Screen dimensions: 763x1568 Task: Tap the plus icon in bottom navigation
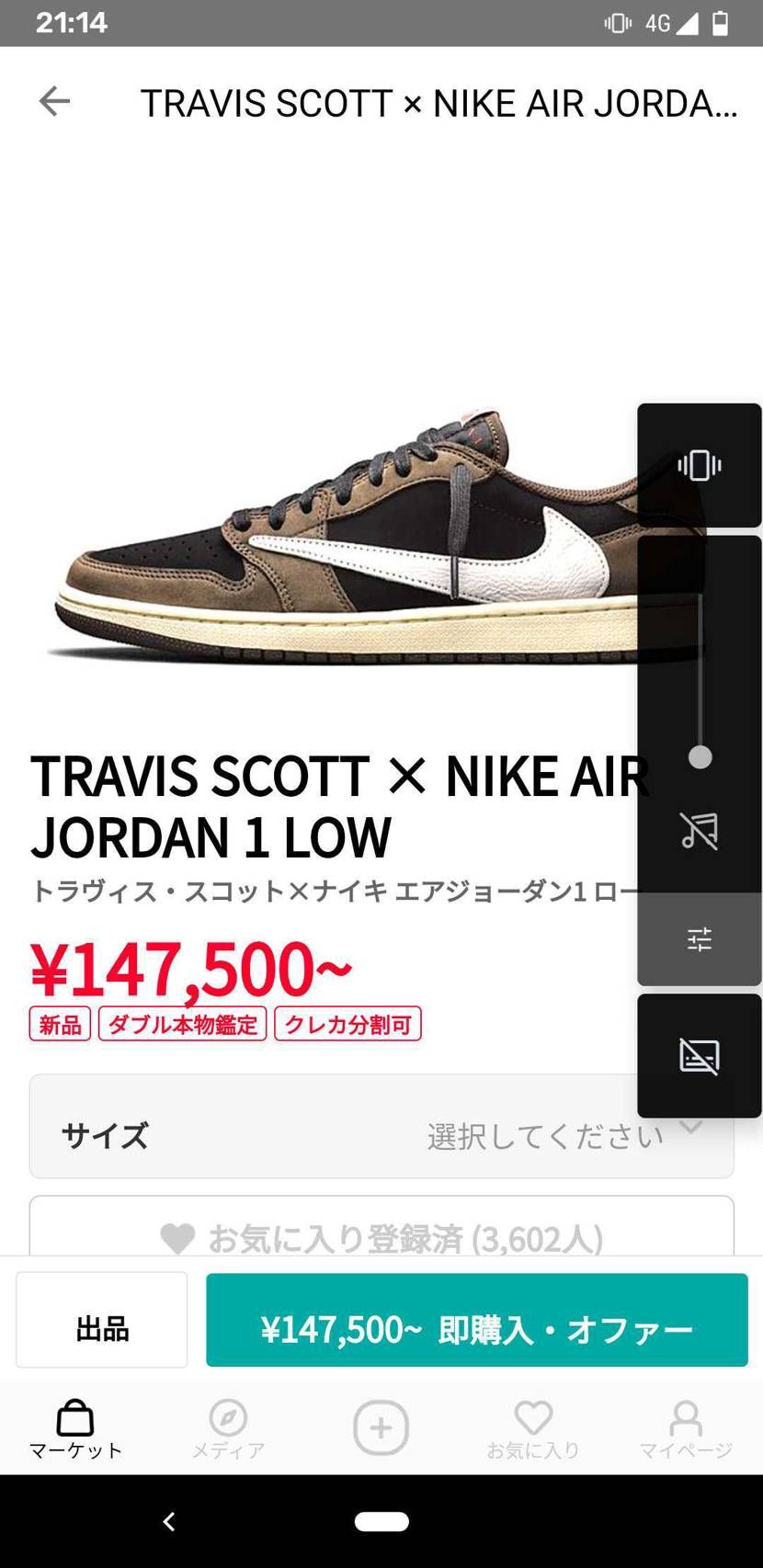pyautogui.click(x=381, y=1426)
